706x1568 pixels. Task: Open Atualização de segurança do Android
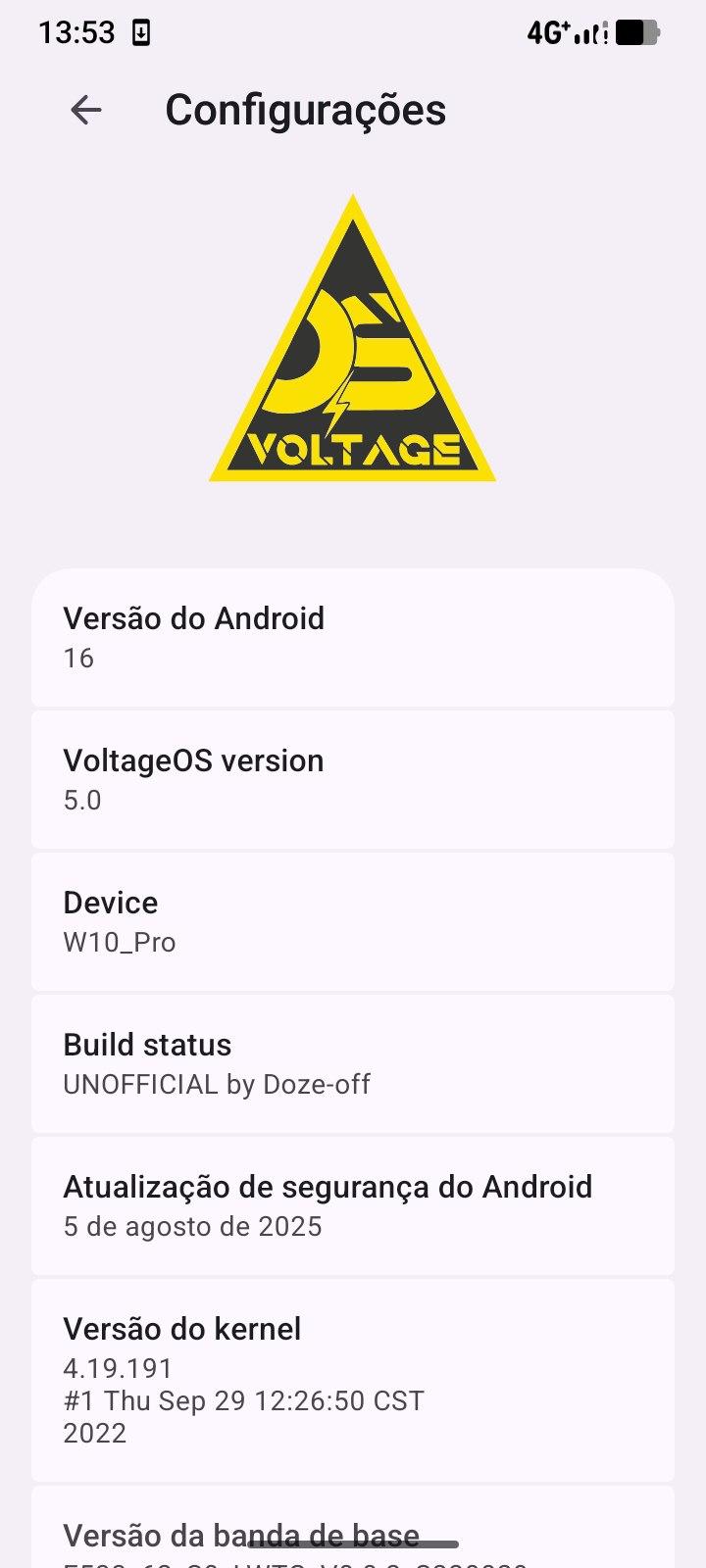click(353, 1206)
